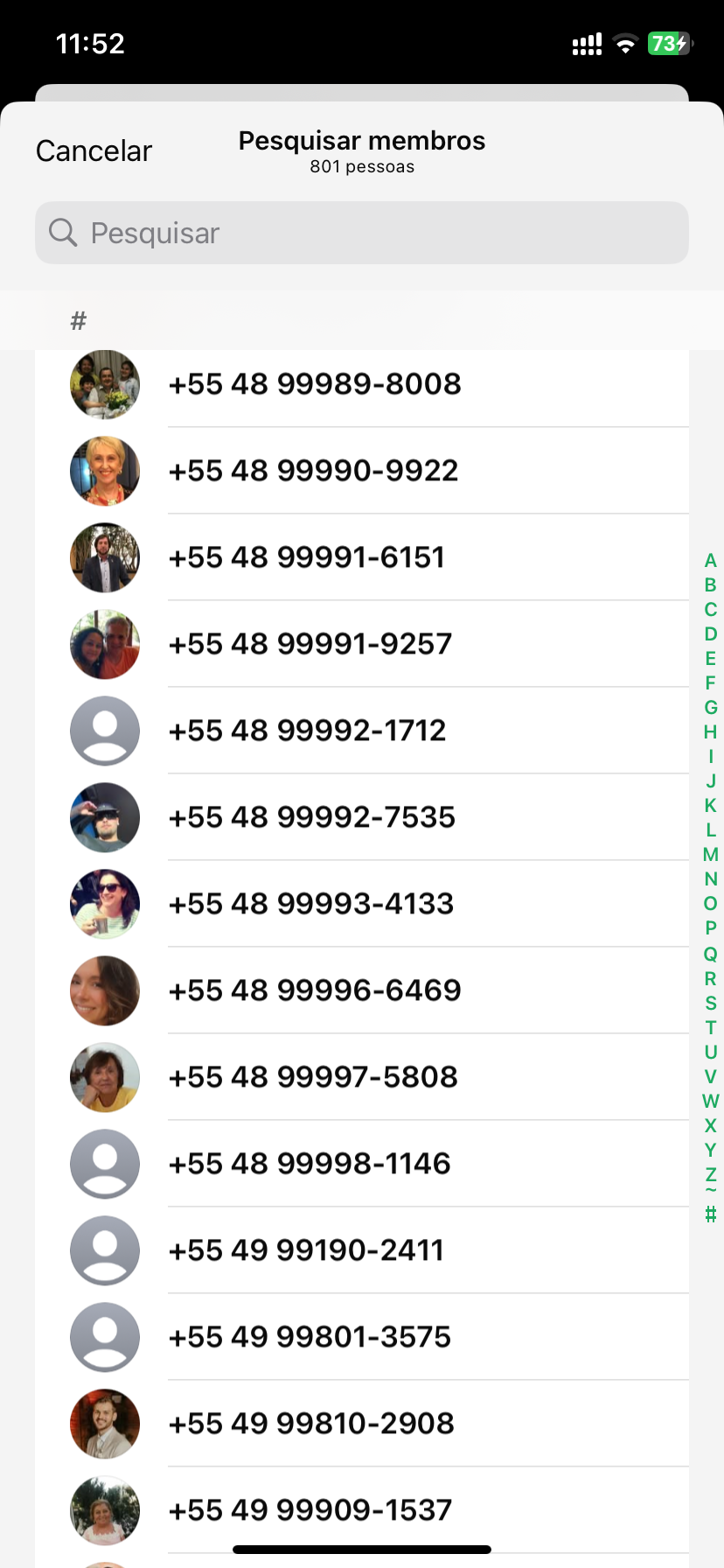The image size is (724, 1568).
Task: Tap Cancelar to close member search
Action: [94, 151]
